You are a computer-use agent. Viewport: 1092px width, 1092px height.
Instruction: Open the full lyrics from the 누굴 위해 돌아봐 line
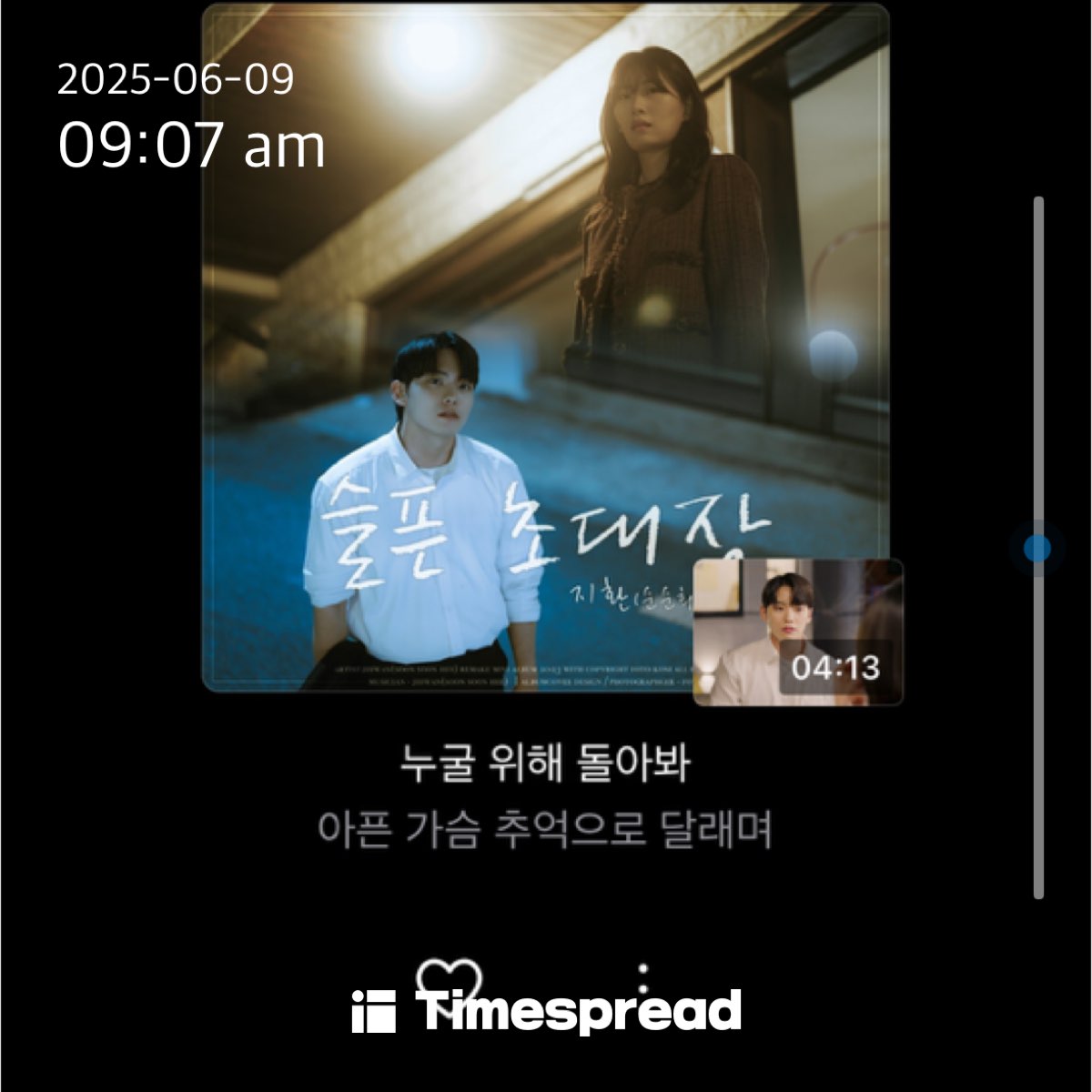pyautogui.click(x=544, y=763)
